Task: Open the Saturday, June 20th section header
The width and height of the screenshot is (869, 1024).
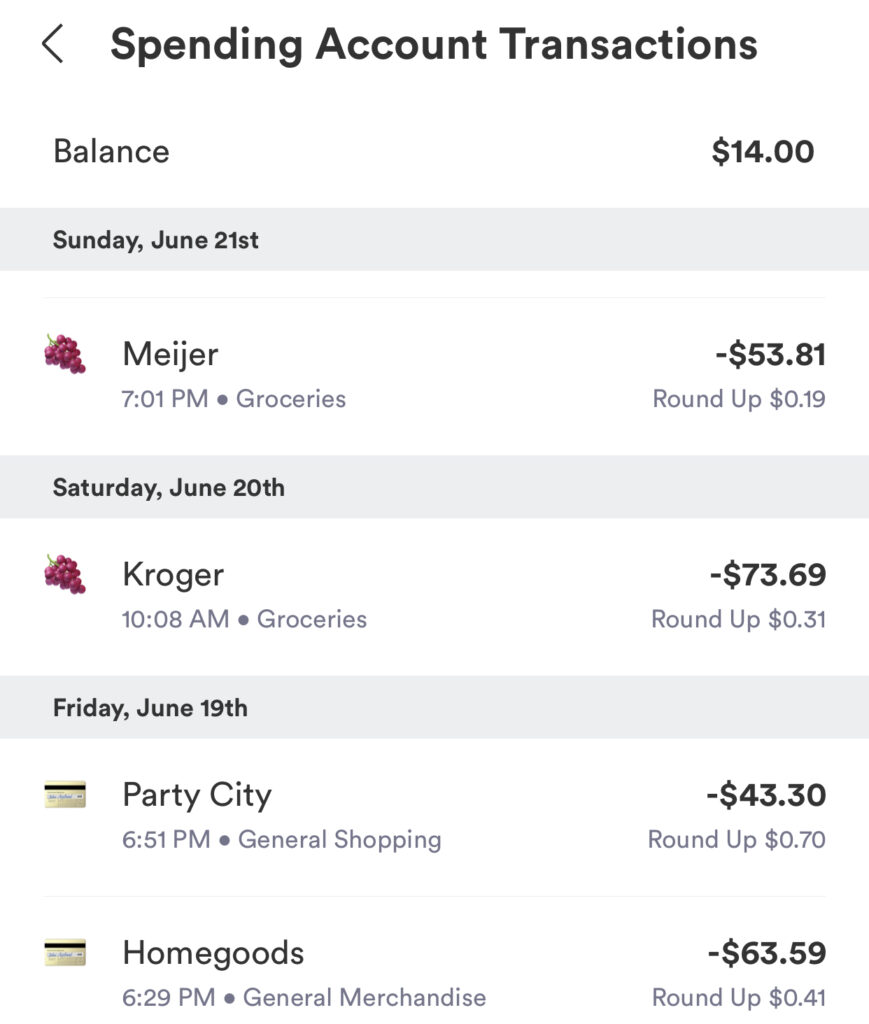Action: 170,487
